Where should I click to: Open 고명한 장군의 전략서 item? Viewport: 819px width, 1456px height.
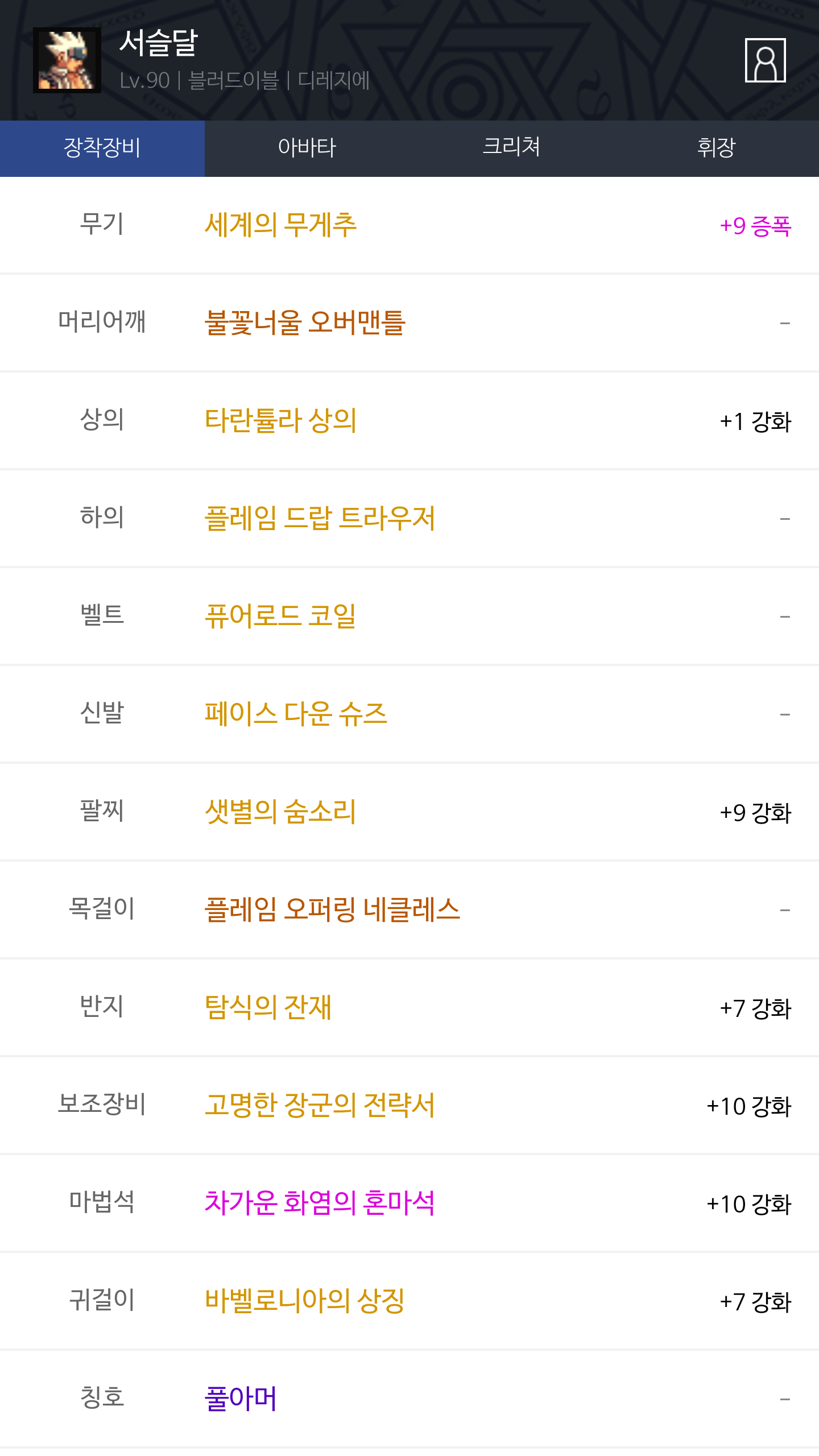tap(320, 1106)
